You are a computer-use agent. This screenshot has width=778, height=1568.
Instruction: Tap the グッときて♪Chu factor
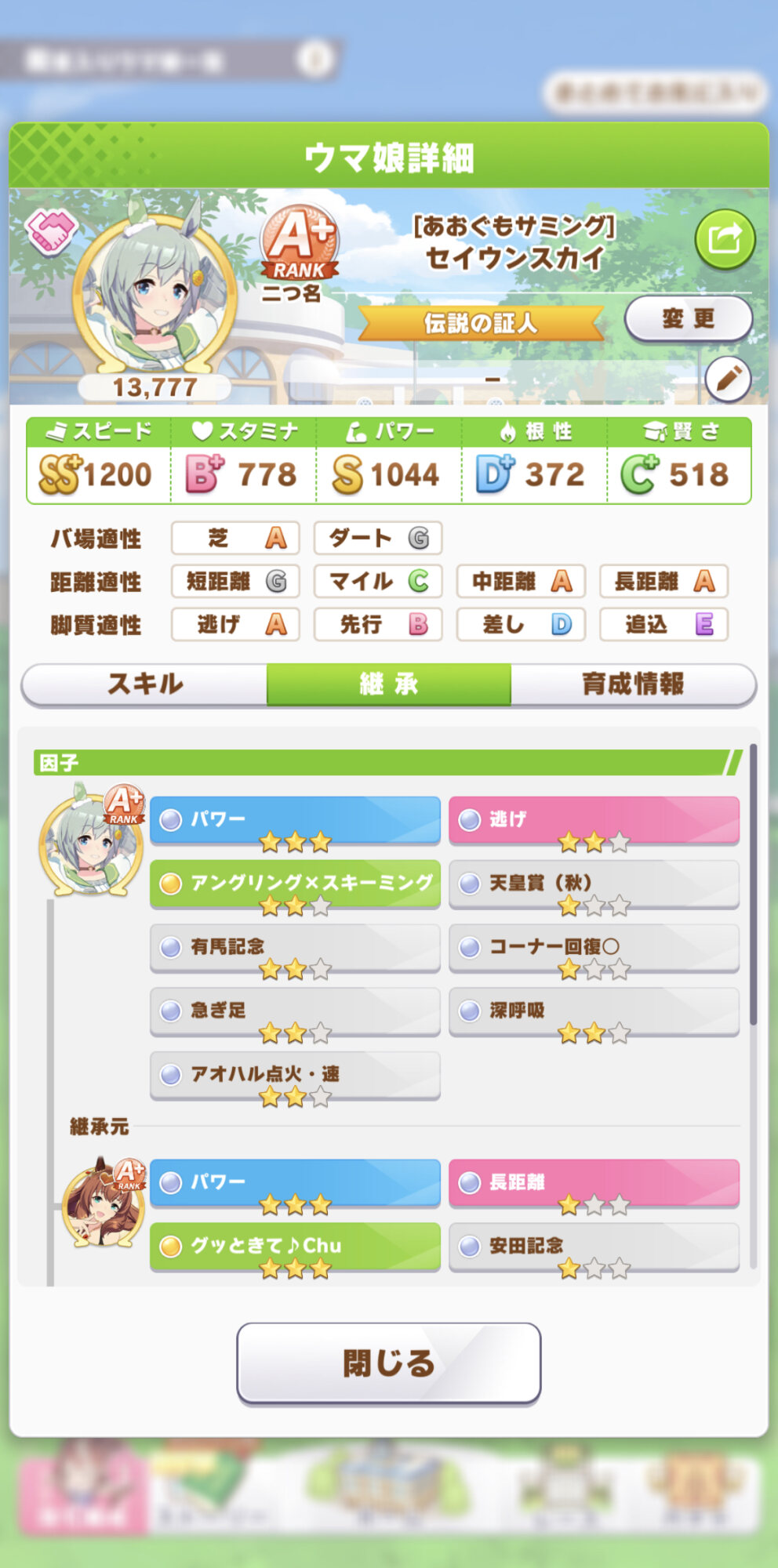(295, 1247)
